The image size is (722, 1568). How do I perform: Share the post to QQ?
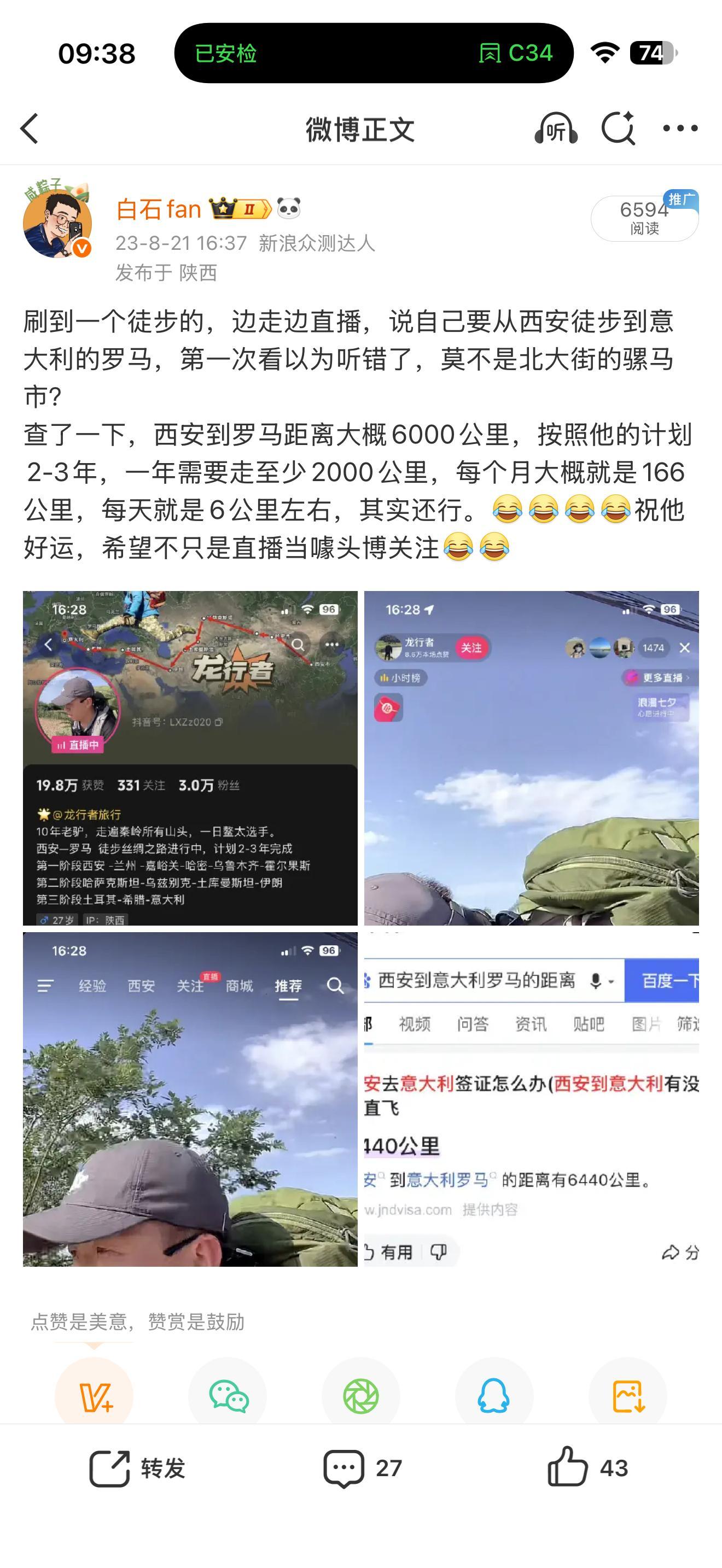tap(494, 1394)
